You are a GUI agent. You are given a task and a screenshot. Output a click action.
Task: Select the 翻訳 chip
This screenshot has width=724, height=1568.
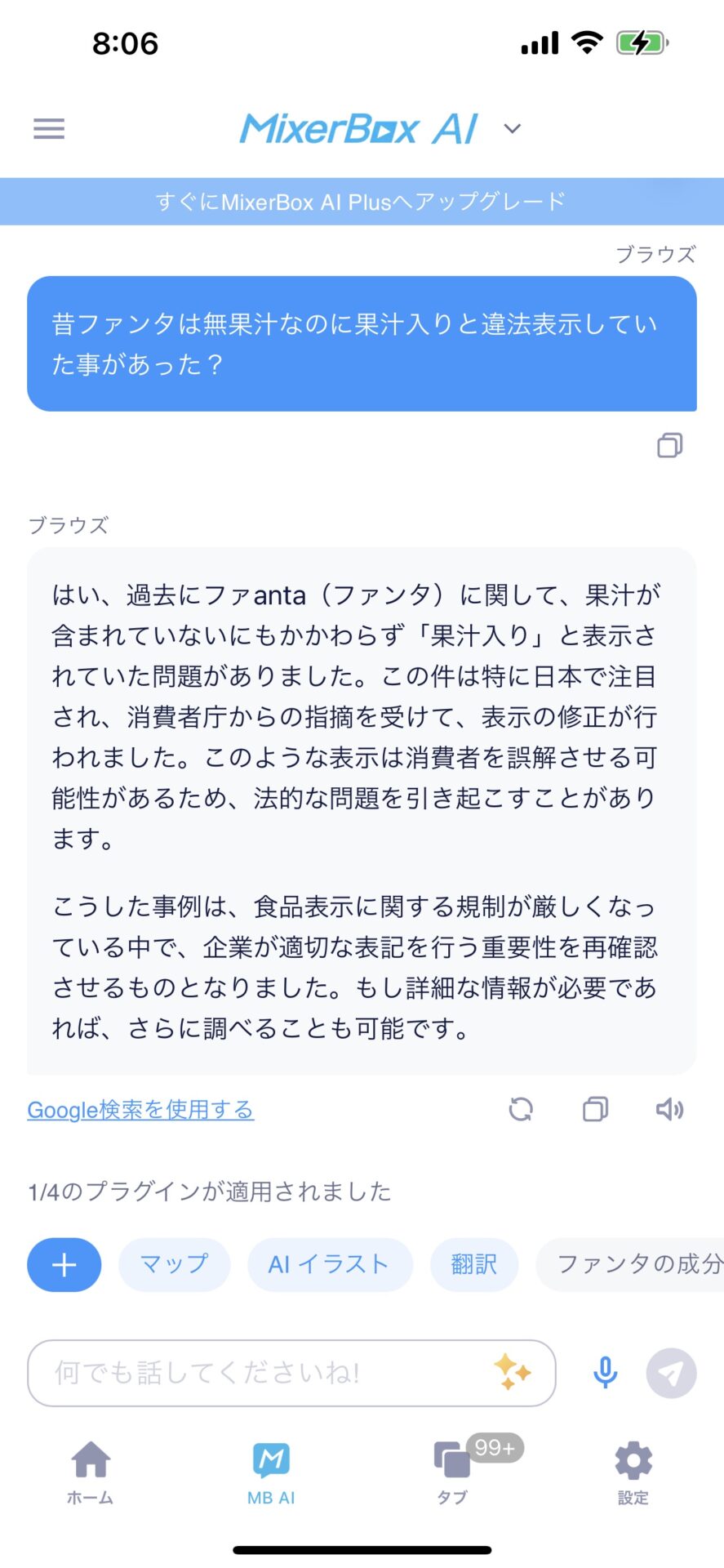[x=474, y=1265]
